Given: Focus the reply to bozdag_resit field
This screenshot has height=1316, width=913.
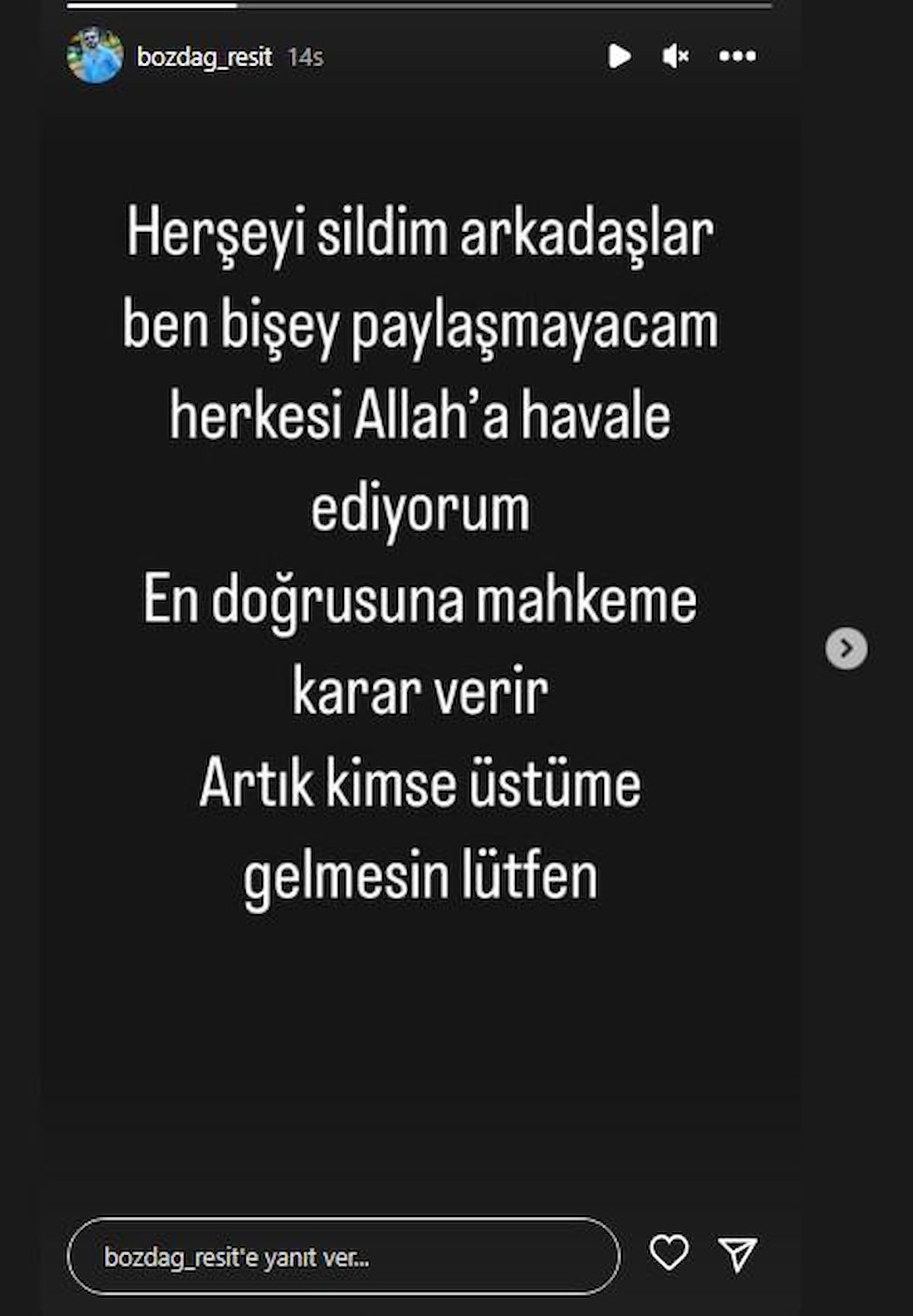Looking at the screenshot, I should [343, 1257].
